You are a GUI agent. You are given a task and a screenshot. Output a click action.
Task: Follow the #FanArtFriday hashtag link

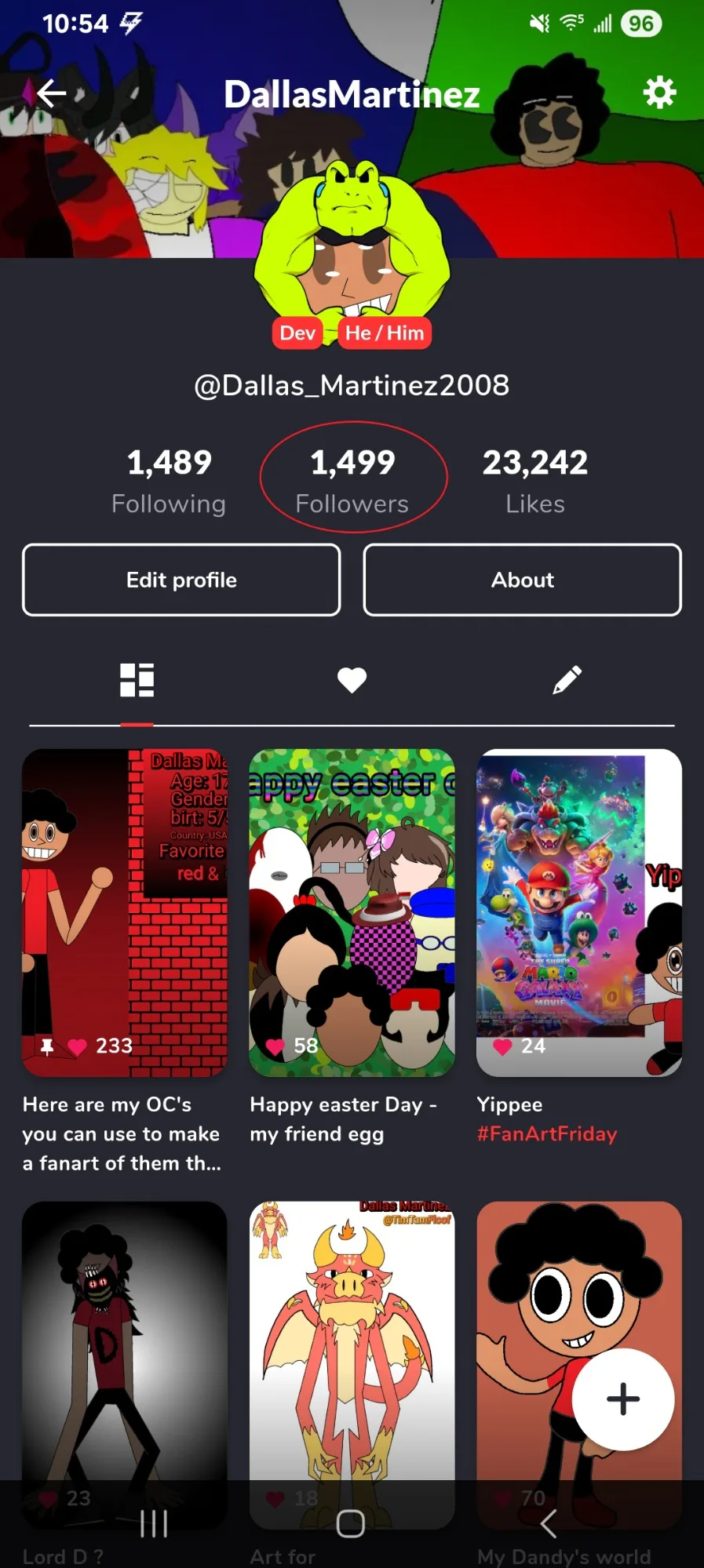[x=547, y=1133]
